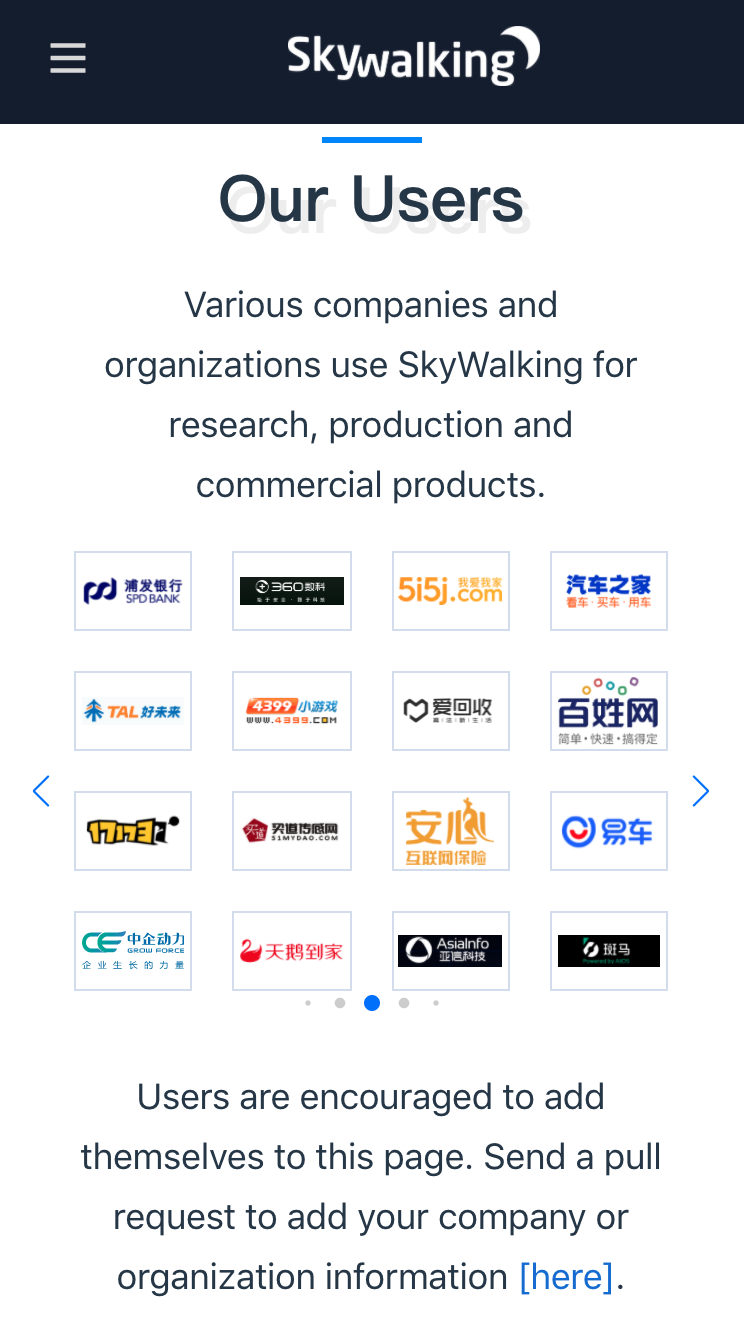
Task: Select the fourth carousel page dot
Action: 404,1003
